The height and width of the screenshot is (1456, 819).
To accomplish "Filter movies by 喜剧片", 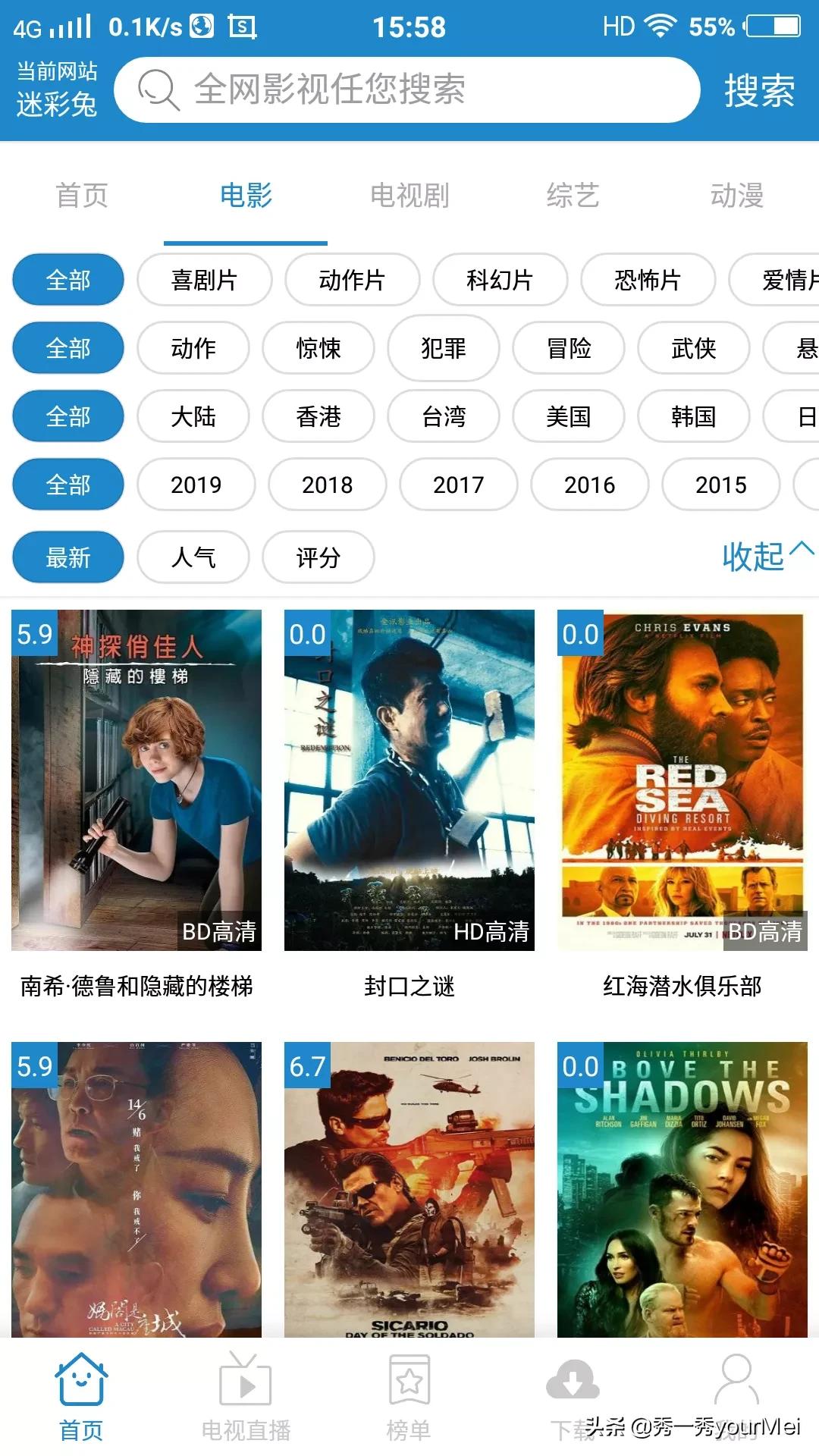I will [204, 280].
